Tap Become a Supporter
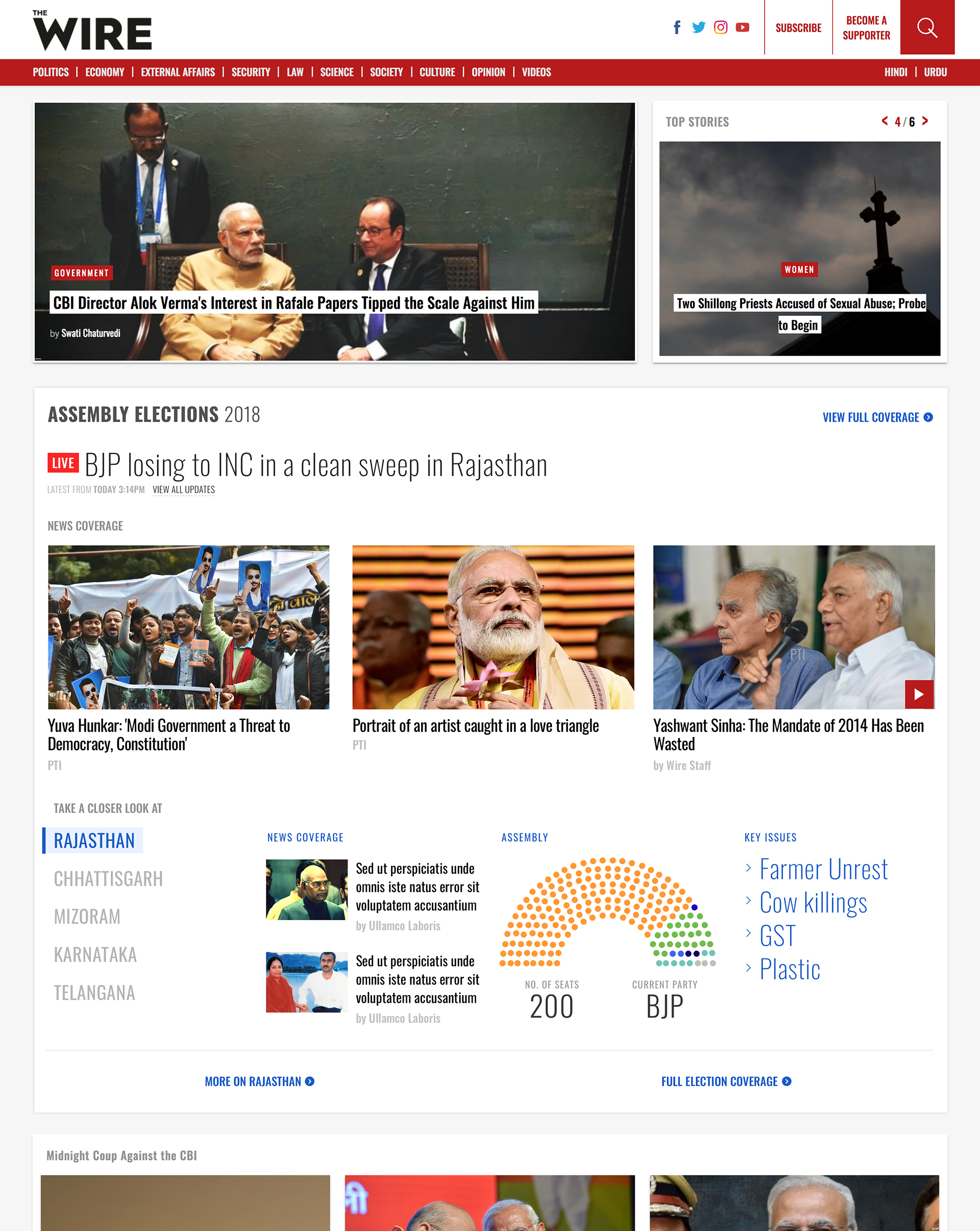The height and width of the screenshot is (1231, 980). pyautogui.click(x=866, y=28)
